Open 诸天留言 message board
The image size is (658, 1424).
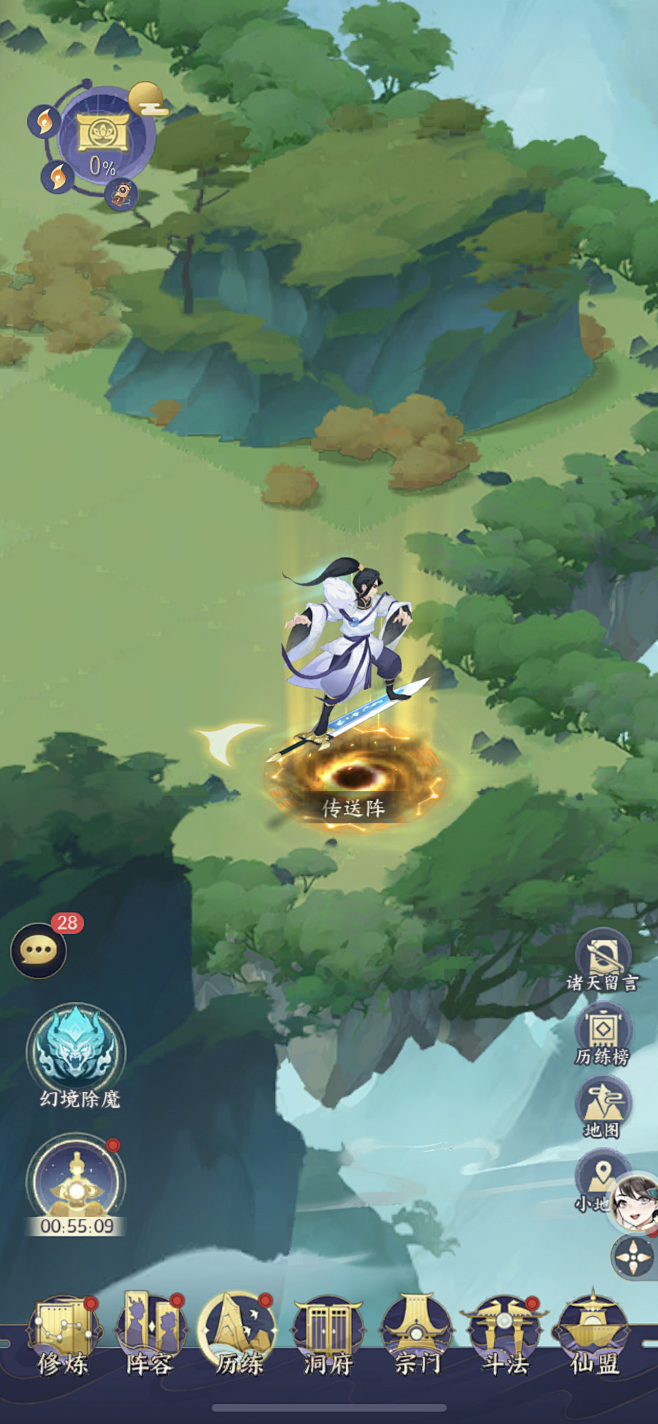pos(603,961)
